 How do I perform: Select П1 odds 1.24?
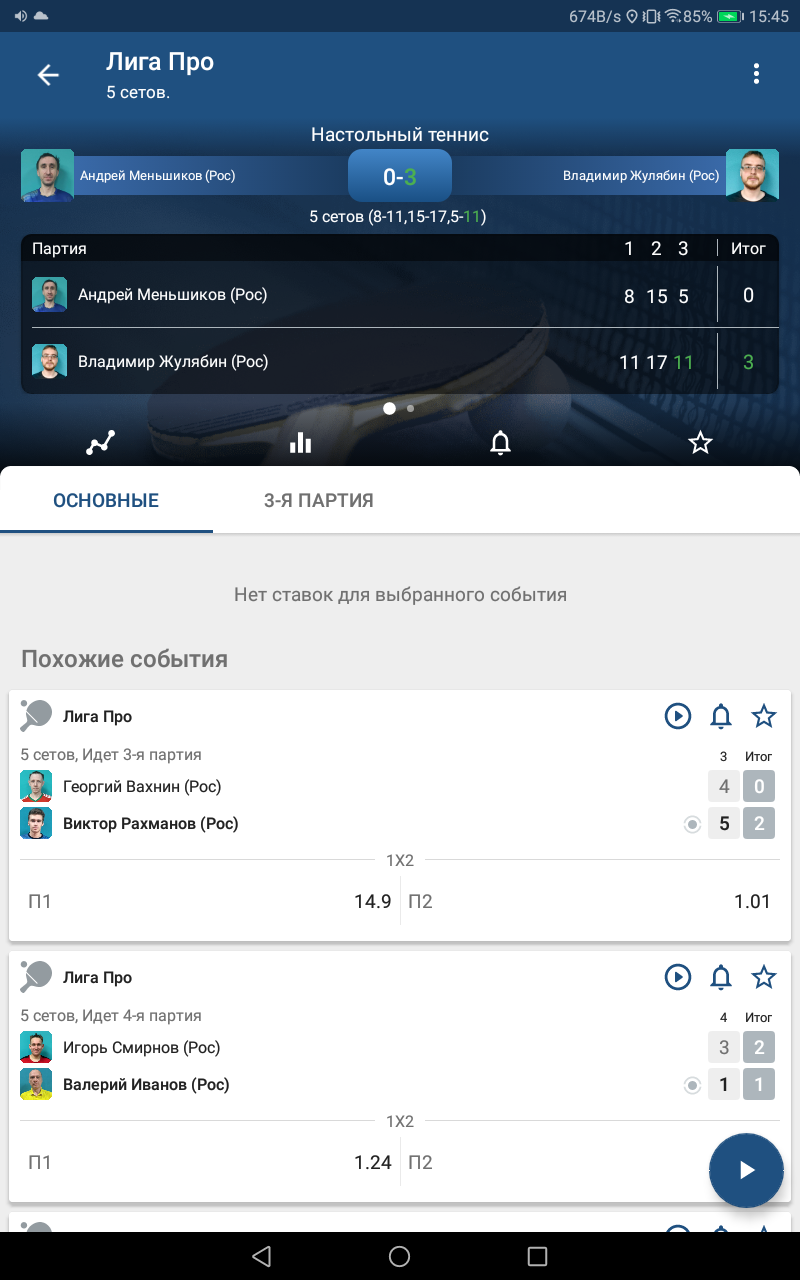[x=205, y=1163]
